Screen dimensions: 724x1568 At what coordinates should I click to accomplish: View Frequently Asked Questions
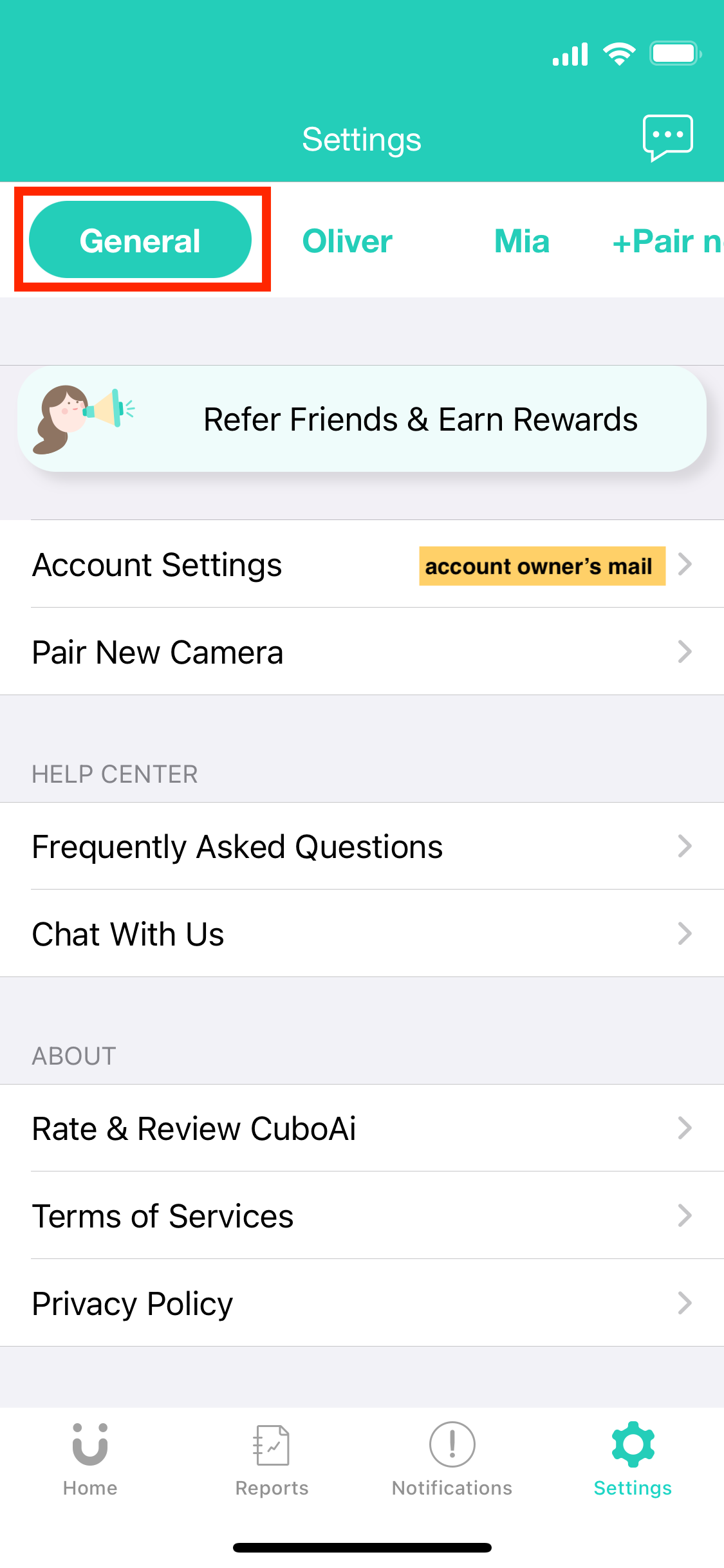[x=362, y=846]
